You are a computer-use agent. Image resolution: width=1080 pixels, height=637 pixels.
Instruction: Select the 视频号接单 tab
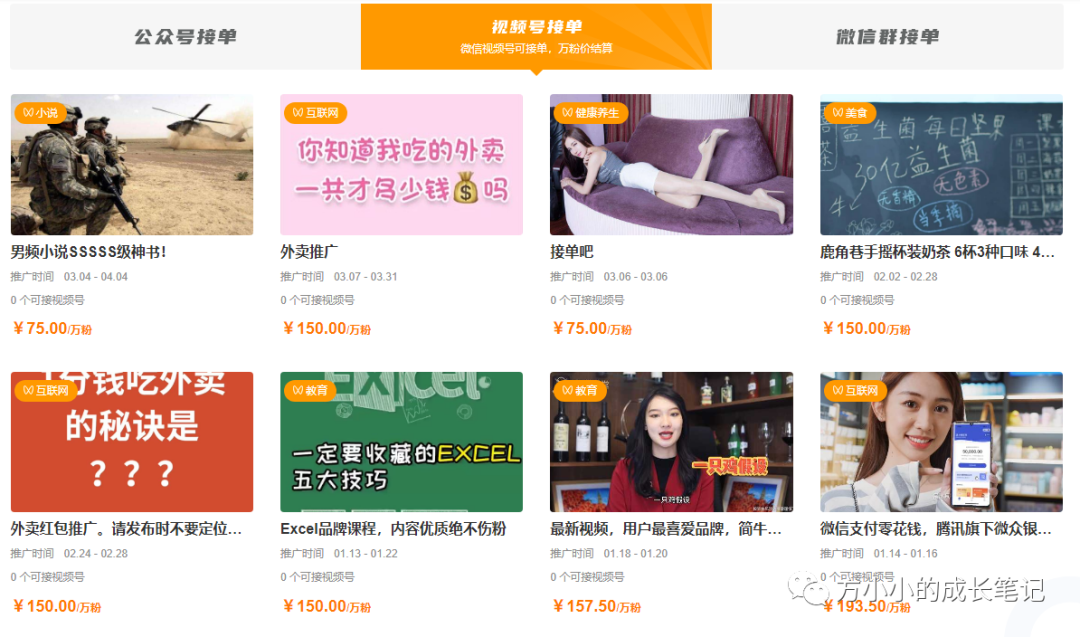pyautogui.click(x=536, y=36)
